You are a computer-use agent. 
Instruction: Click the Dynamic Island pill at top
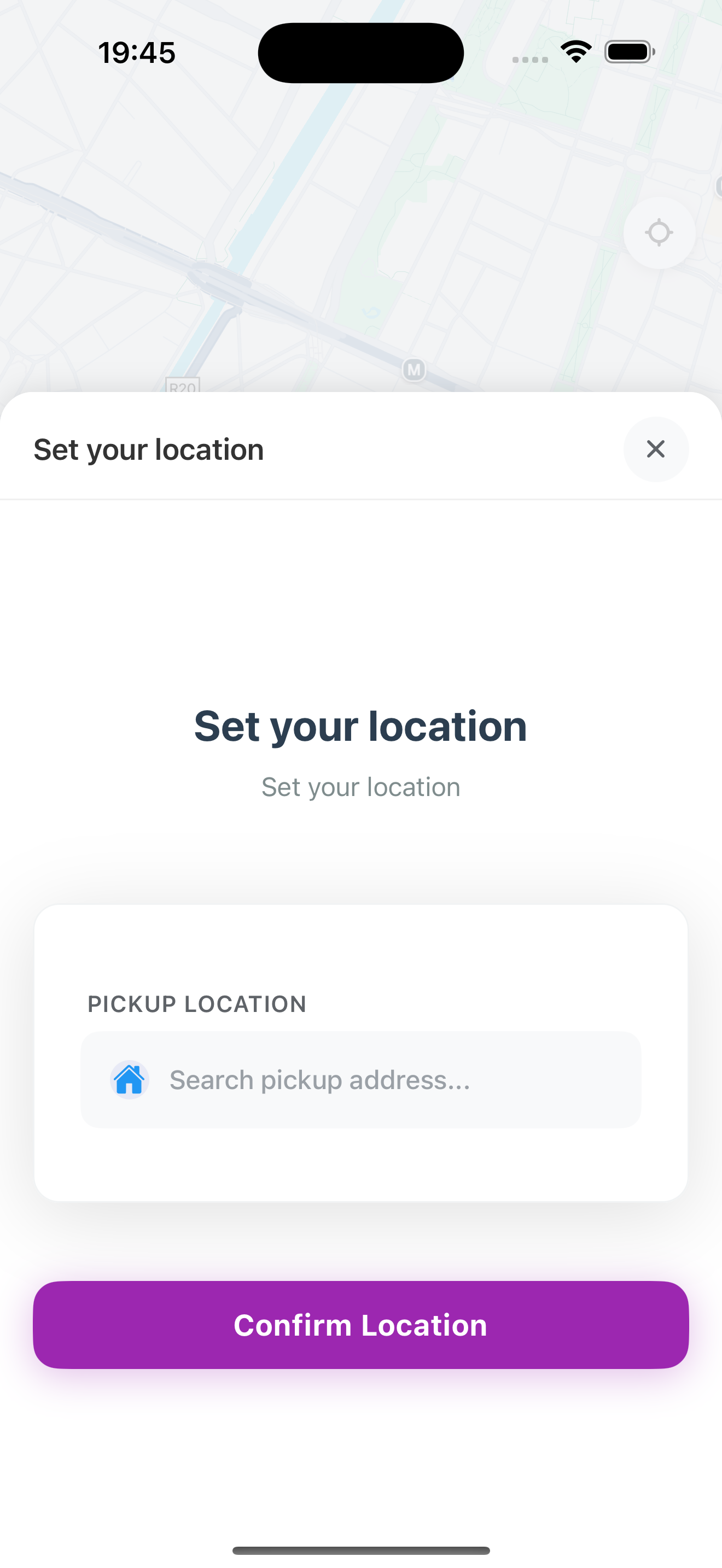(360, 52)
